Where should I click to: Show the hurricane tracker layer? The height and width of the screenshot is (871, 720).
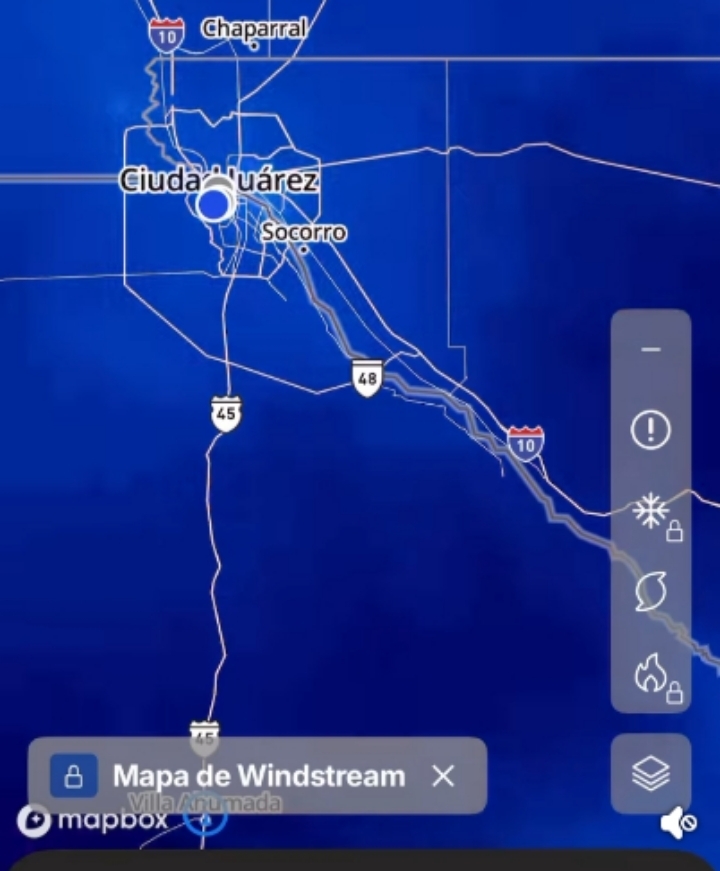(x=651, y=594)
